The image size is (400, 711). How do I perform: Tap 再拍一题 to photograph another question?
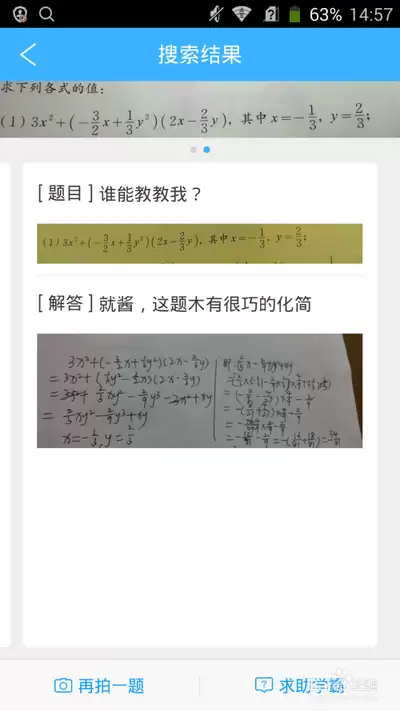[x=99, y=685]
